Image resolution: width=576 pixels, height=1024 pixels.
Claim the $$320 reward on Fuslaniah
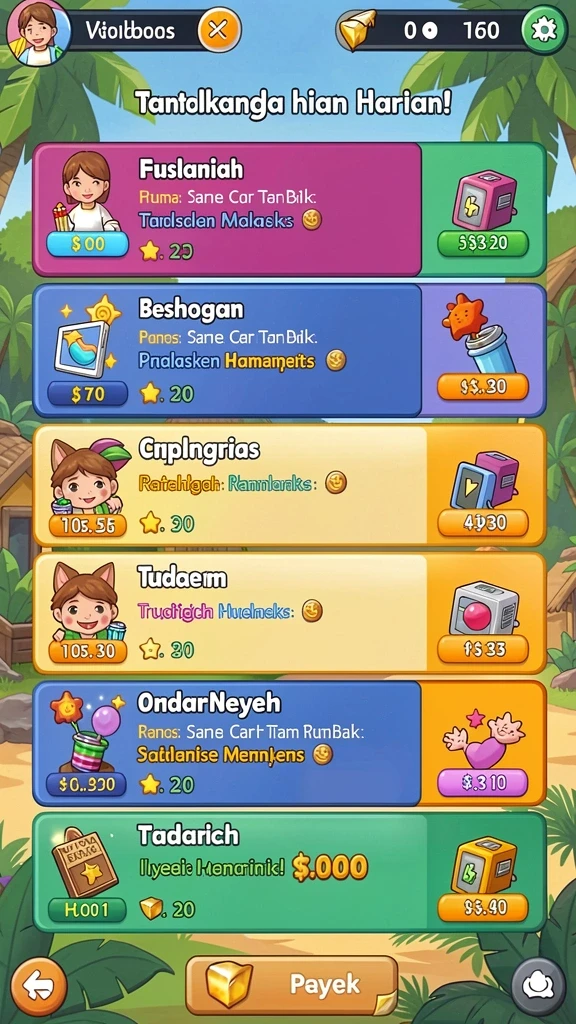[x=483, y=244]
